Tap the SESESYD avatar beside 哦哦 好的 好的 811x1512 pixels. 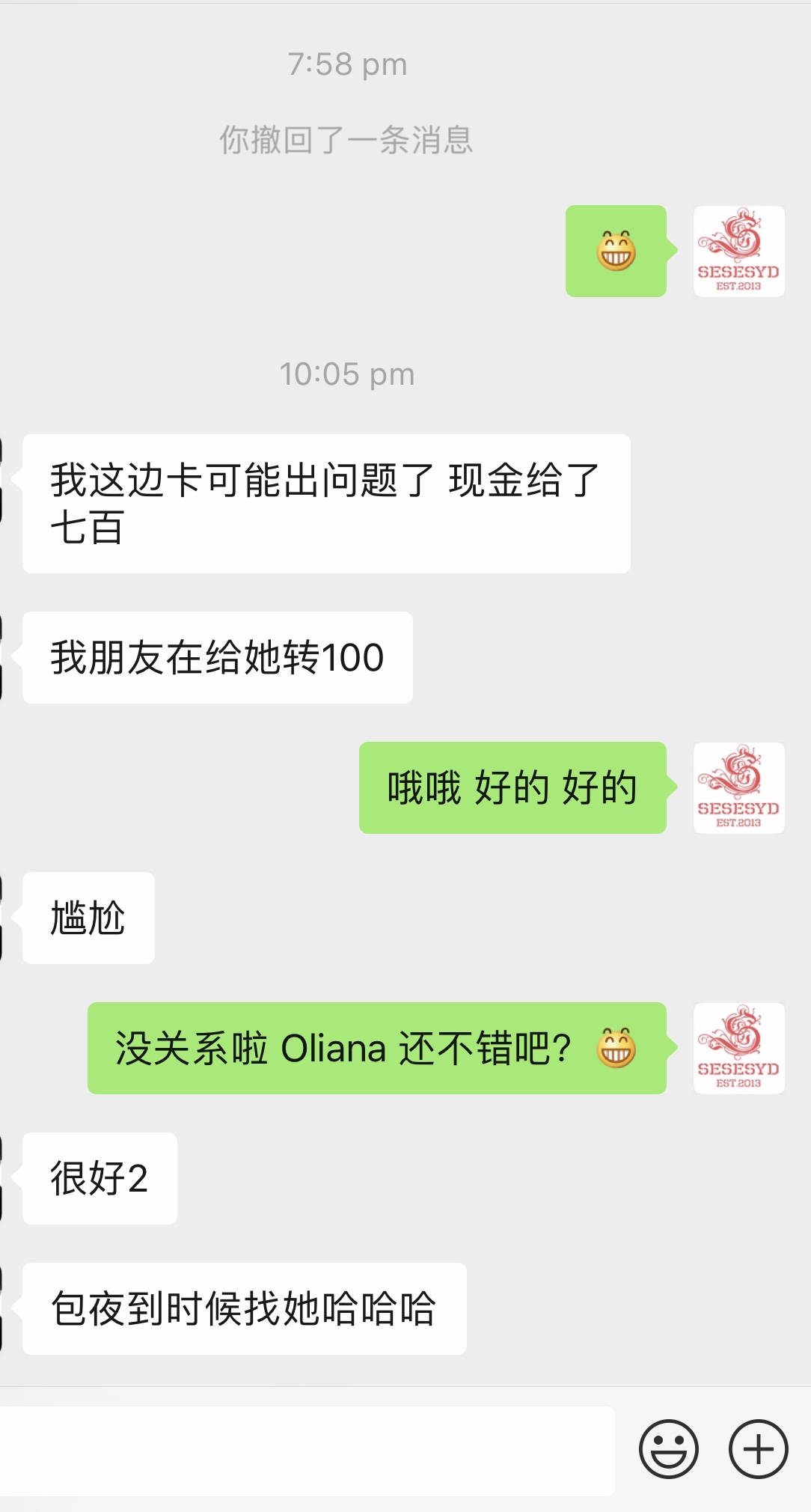tap(738, 787)
